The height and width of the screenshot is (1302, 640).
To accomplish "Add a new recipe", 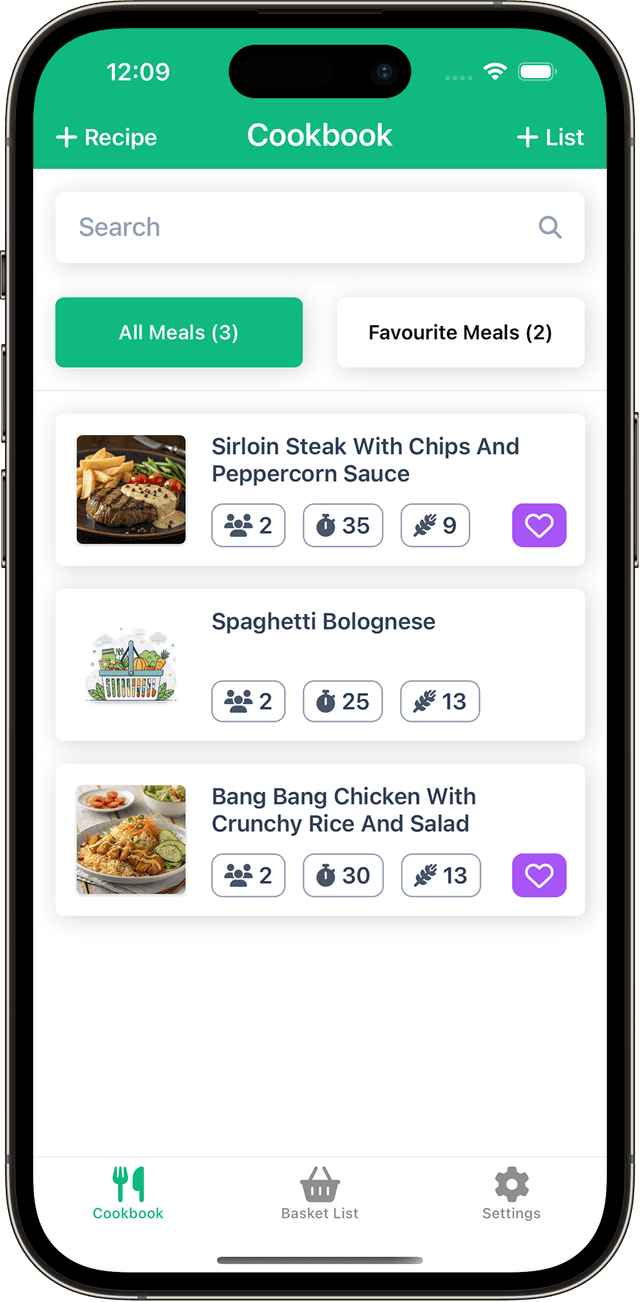I will click(106, 137).
